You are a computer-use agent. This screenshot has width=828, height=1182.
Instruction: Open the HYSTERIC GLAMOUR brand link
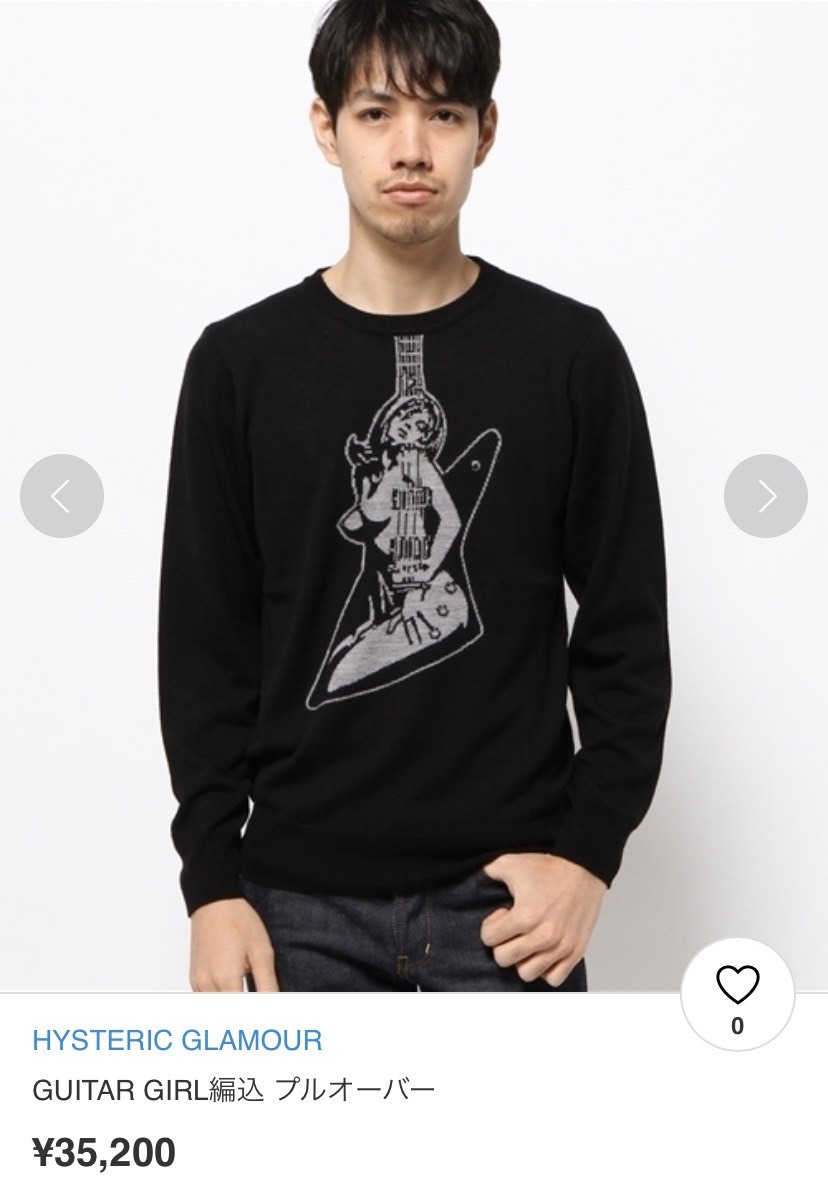(x=177, y=1040)
